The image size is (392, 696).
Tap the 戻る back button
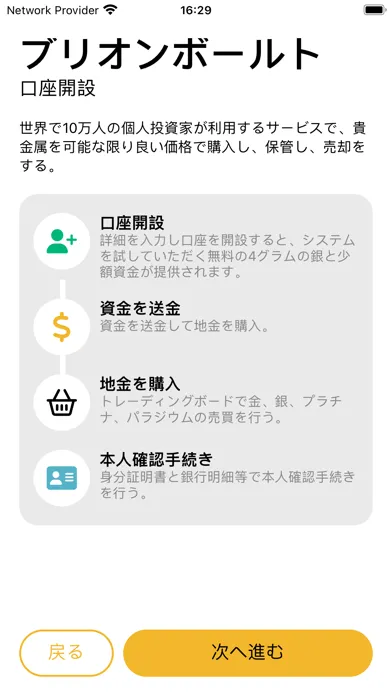tap(66, 652)
